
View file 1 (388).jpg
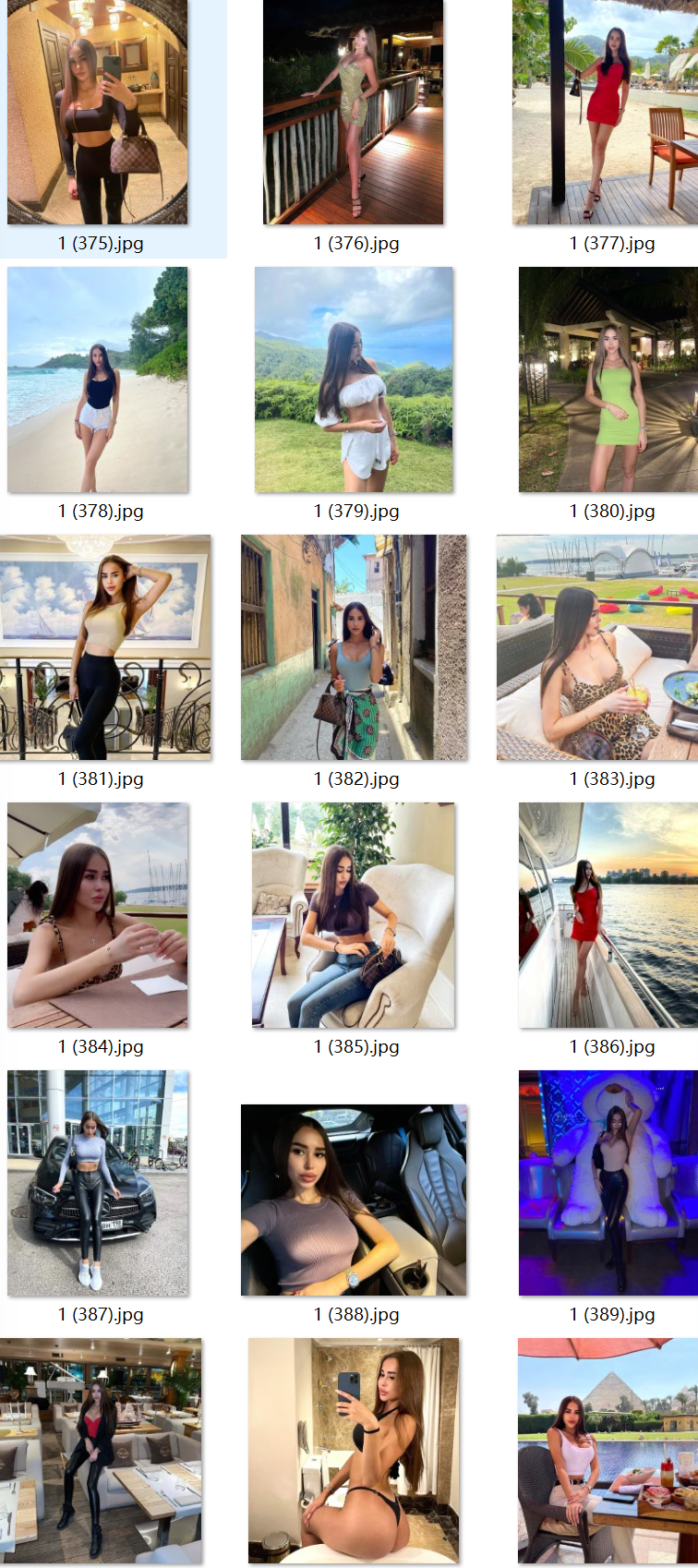pos(354,1200)
